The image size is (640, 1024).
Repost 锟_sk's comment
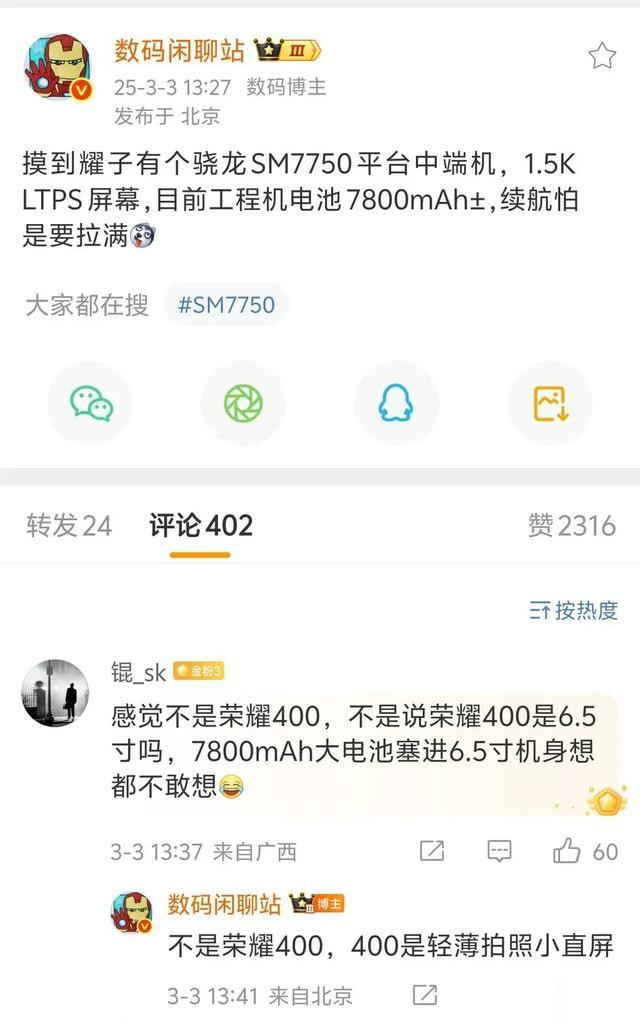pos(432,851)
